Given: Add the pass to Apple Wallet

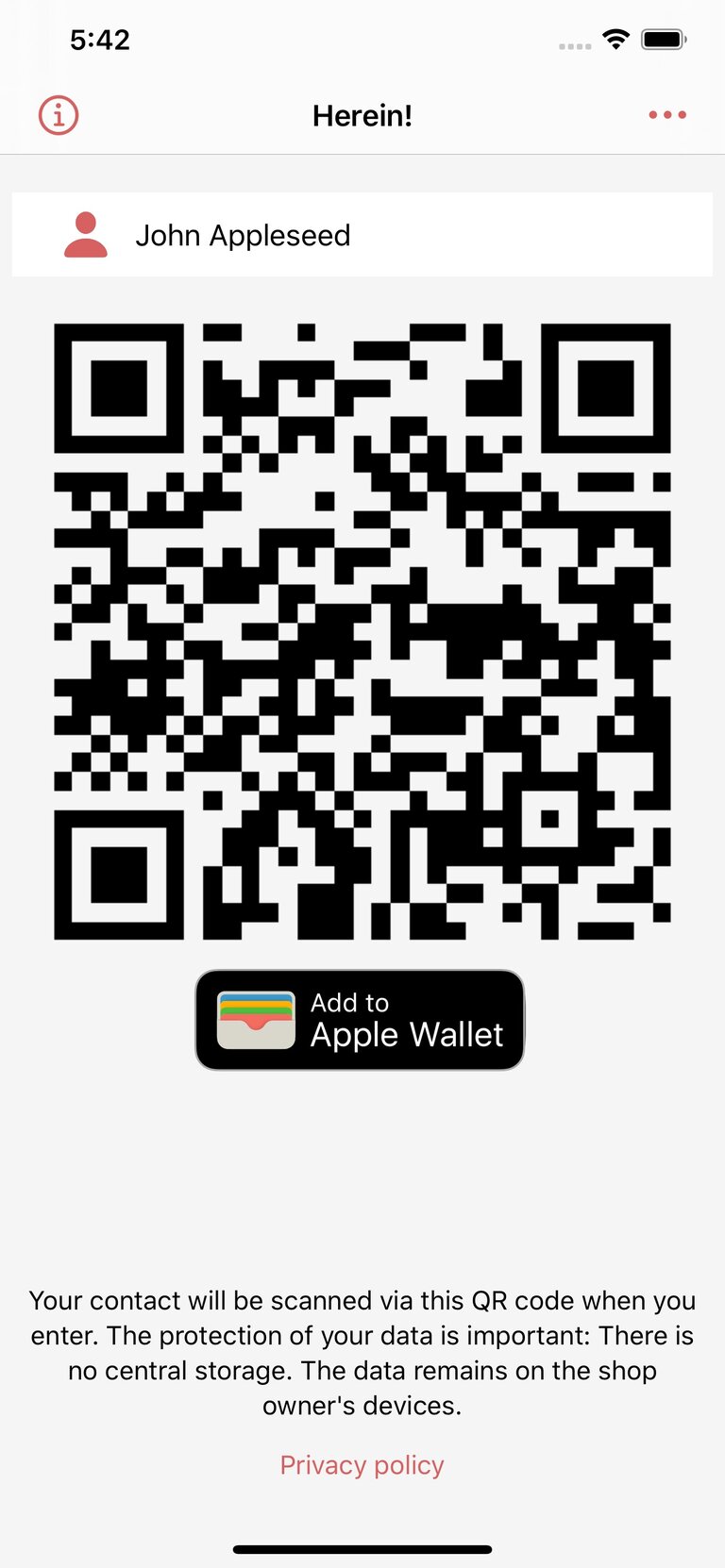Looking at the screenshot, I should (x=360, y=1020).
